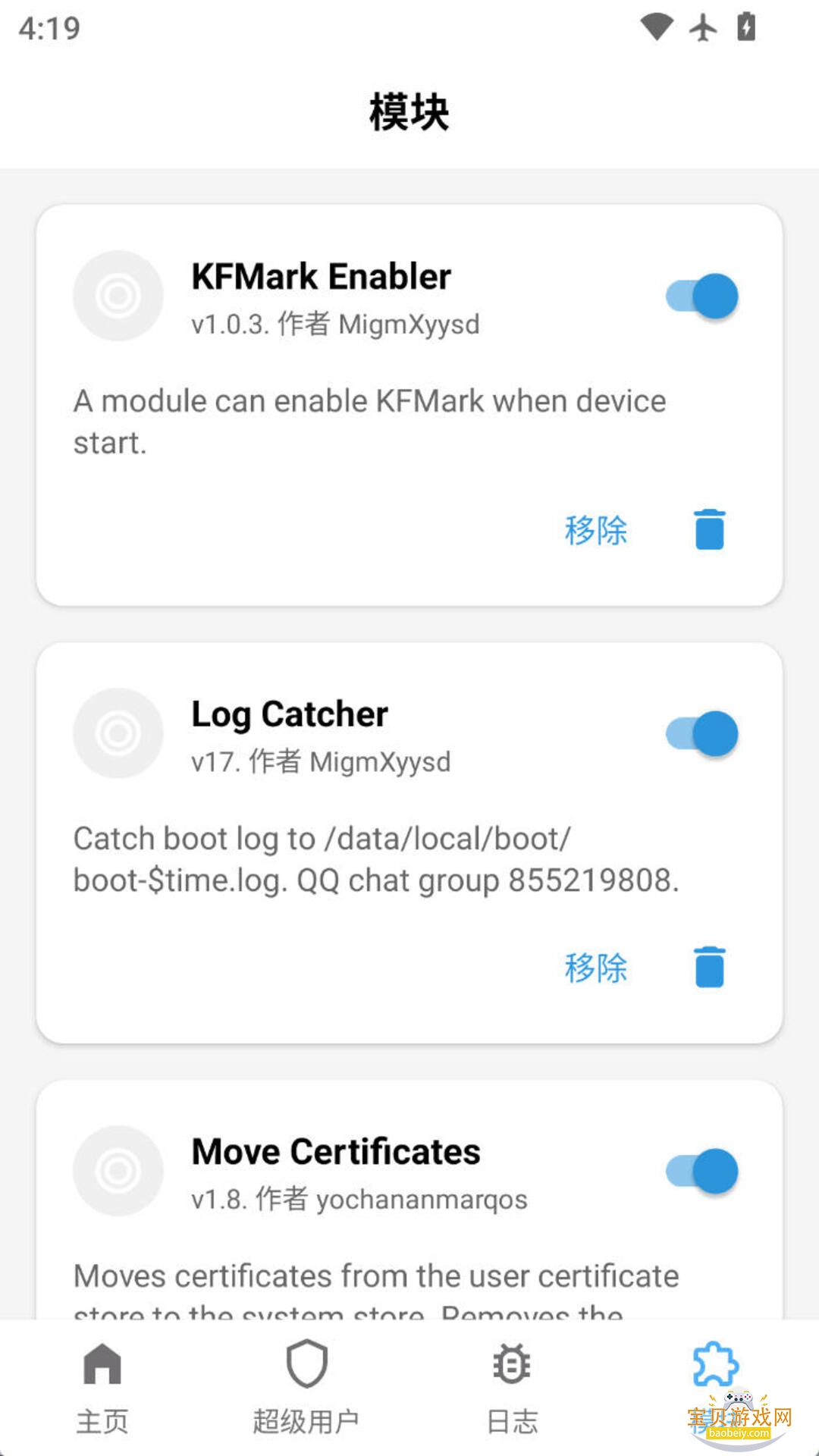
Task: Tap the 移除 text on Log Catcher
Action: (x=596, y=968)
